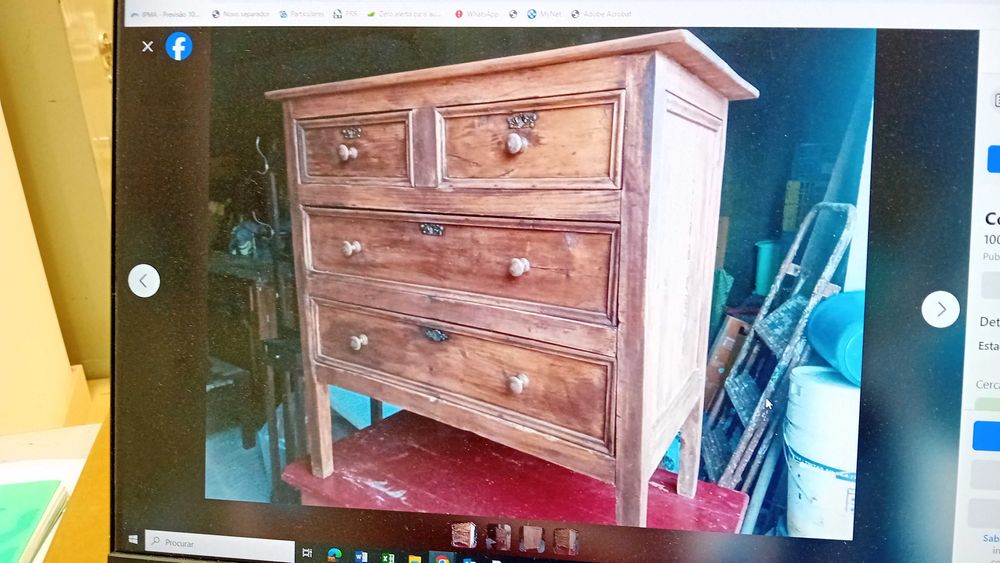
Task: Open the Windows Start menu
Action: [132, 541]
